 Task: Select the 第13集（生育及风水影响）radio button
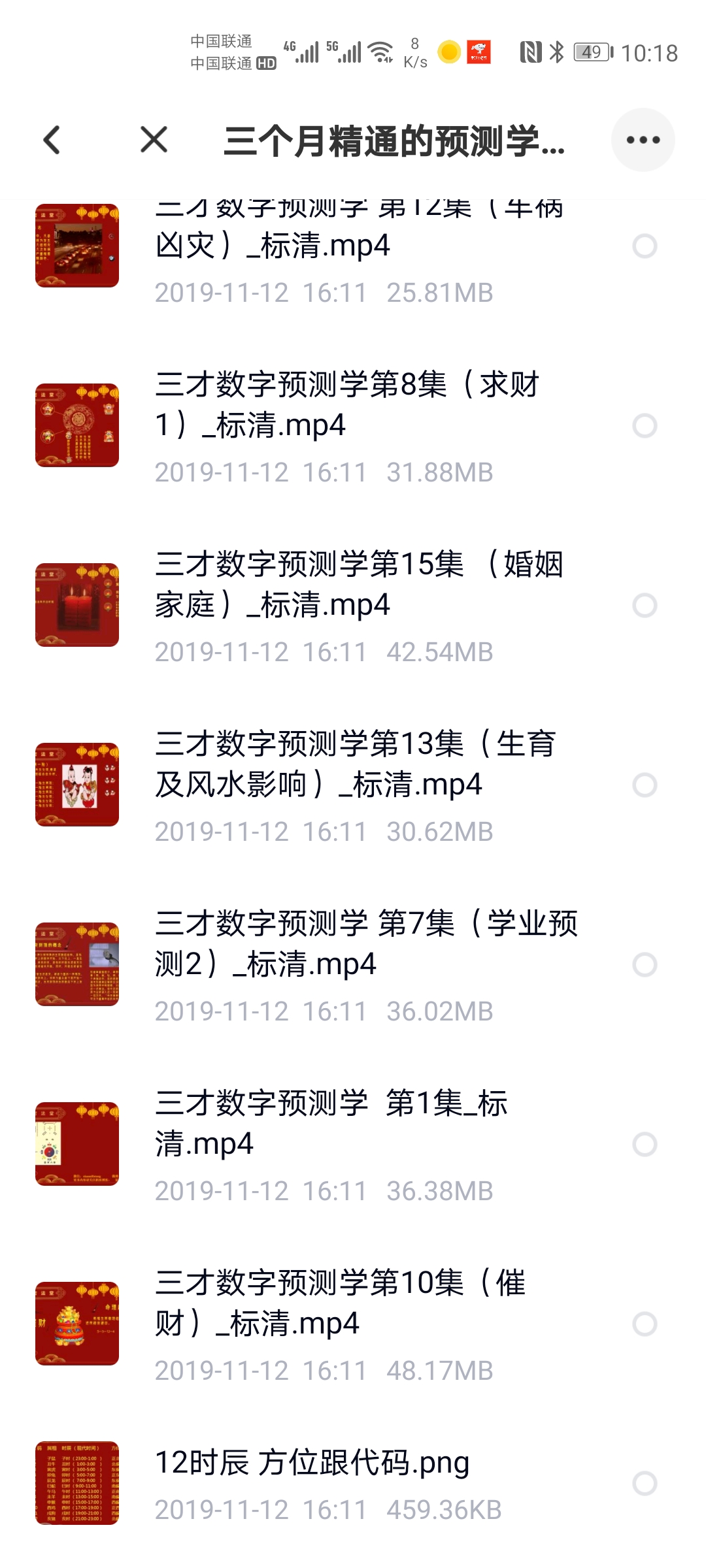(645, 785)
